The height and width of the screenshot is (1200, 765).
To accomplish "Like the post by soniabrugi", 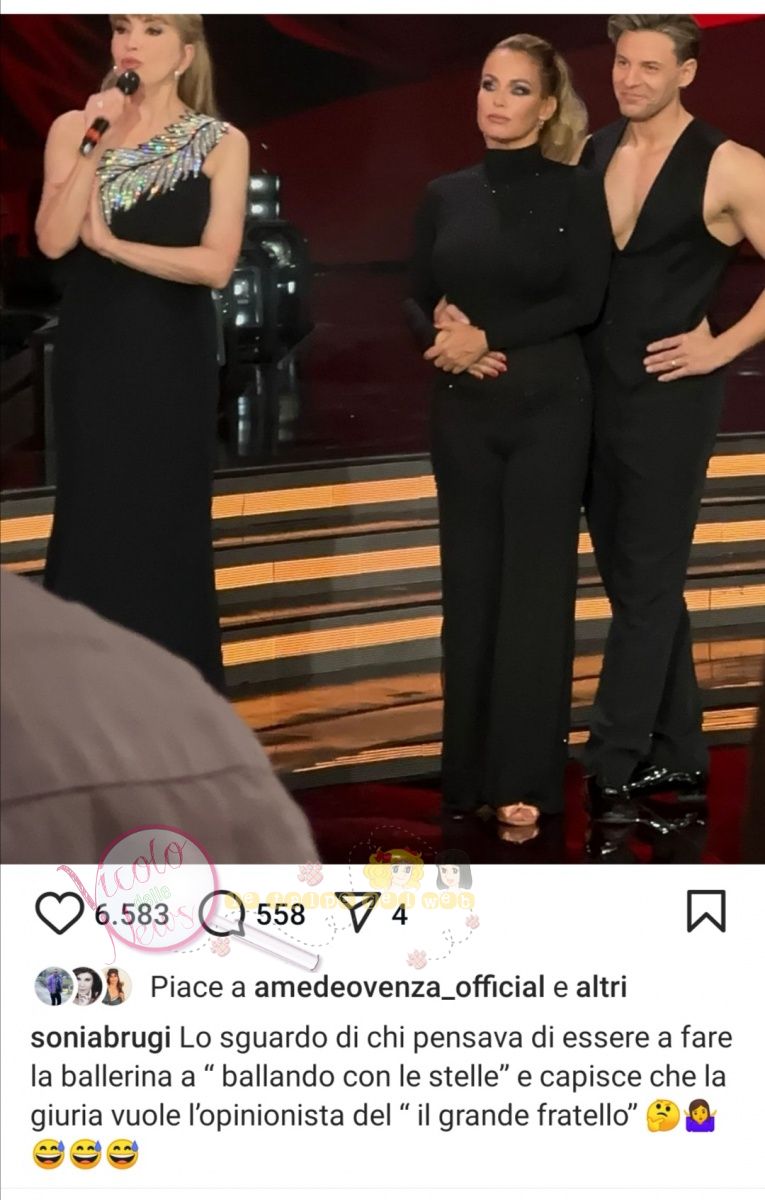I will pyautogui.click(x=60, y=911).
